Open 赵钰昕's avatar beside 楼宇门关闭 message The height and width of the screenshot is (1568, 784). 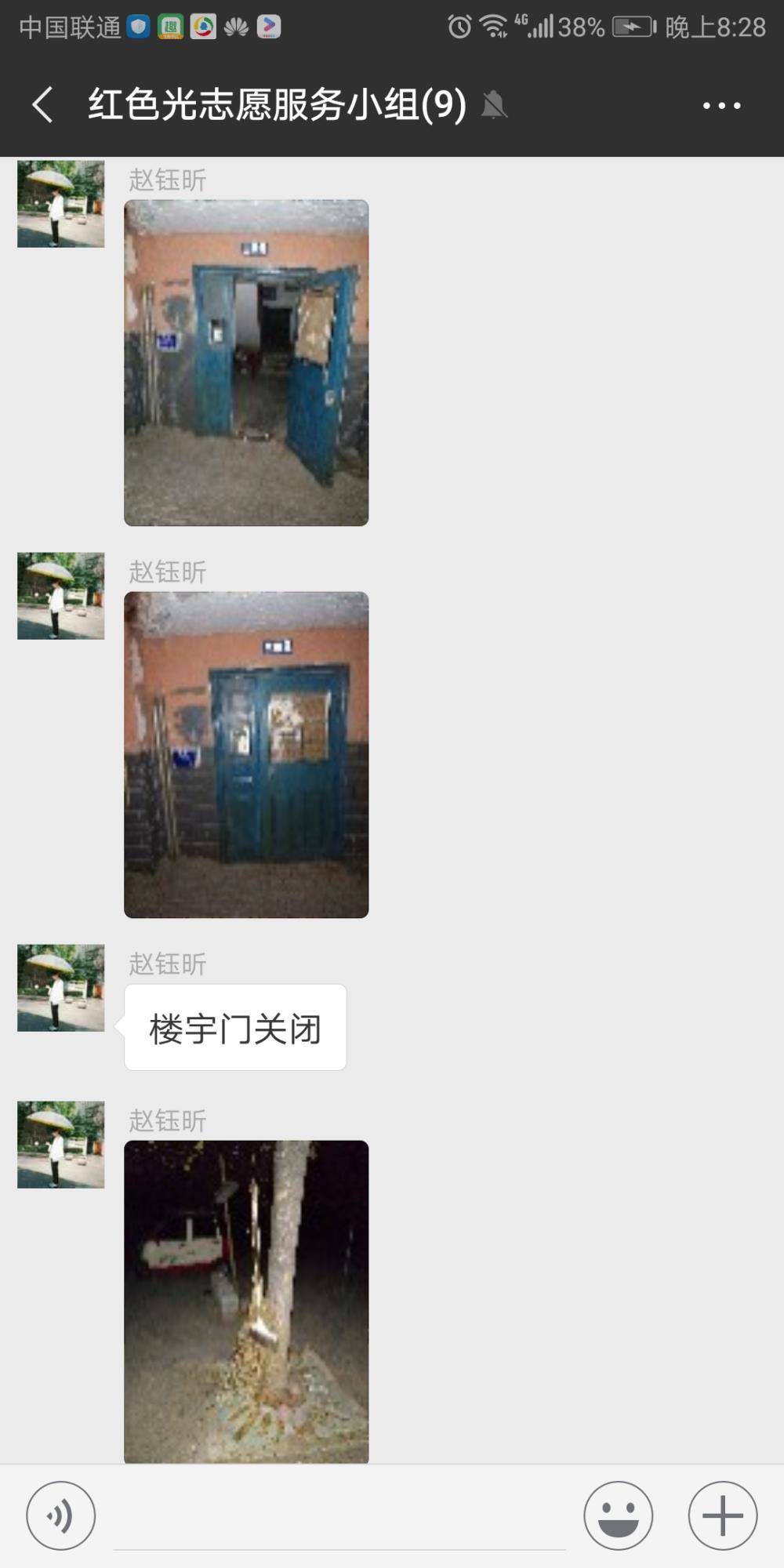coord(61,988)
